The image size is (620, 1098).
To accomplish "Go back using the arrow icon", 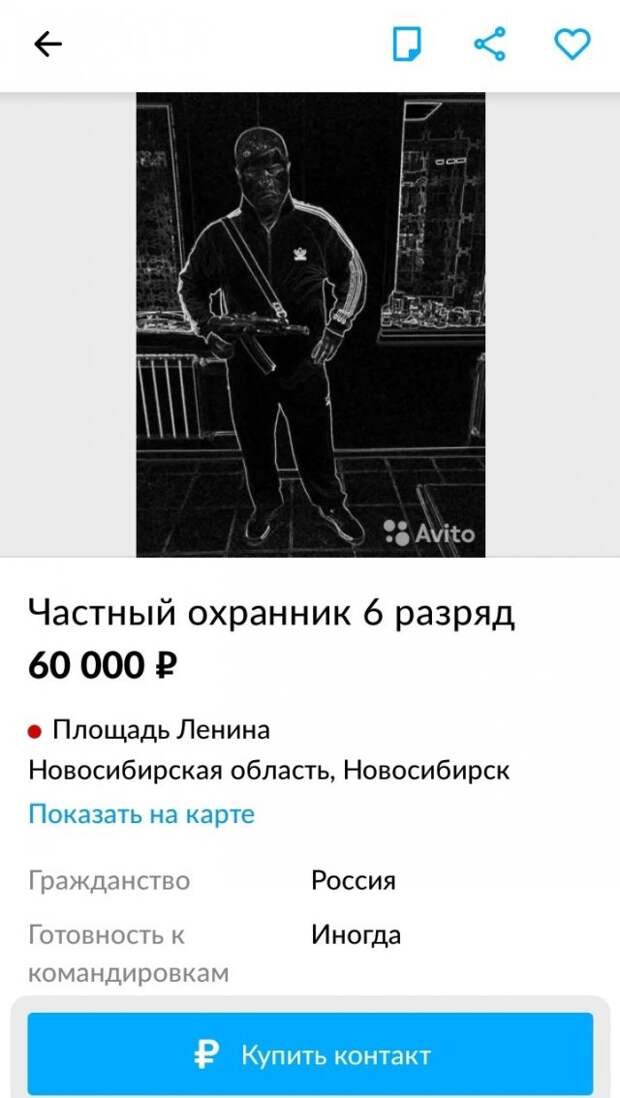I will pos(48,44).
